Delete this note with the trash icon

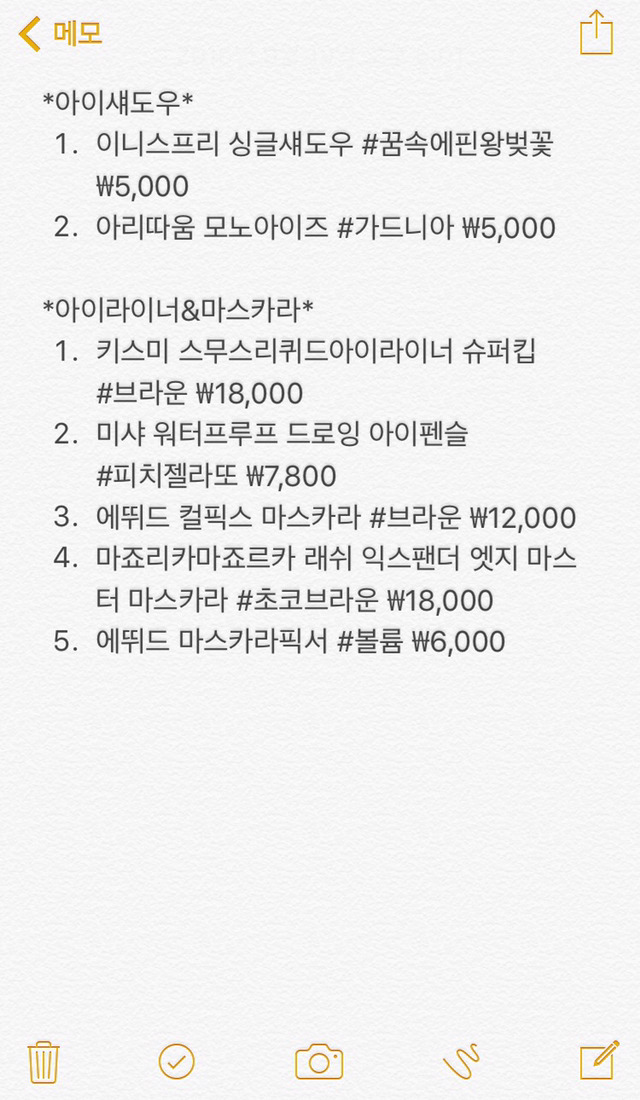pos(43,1061)
